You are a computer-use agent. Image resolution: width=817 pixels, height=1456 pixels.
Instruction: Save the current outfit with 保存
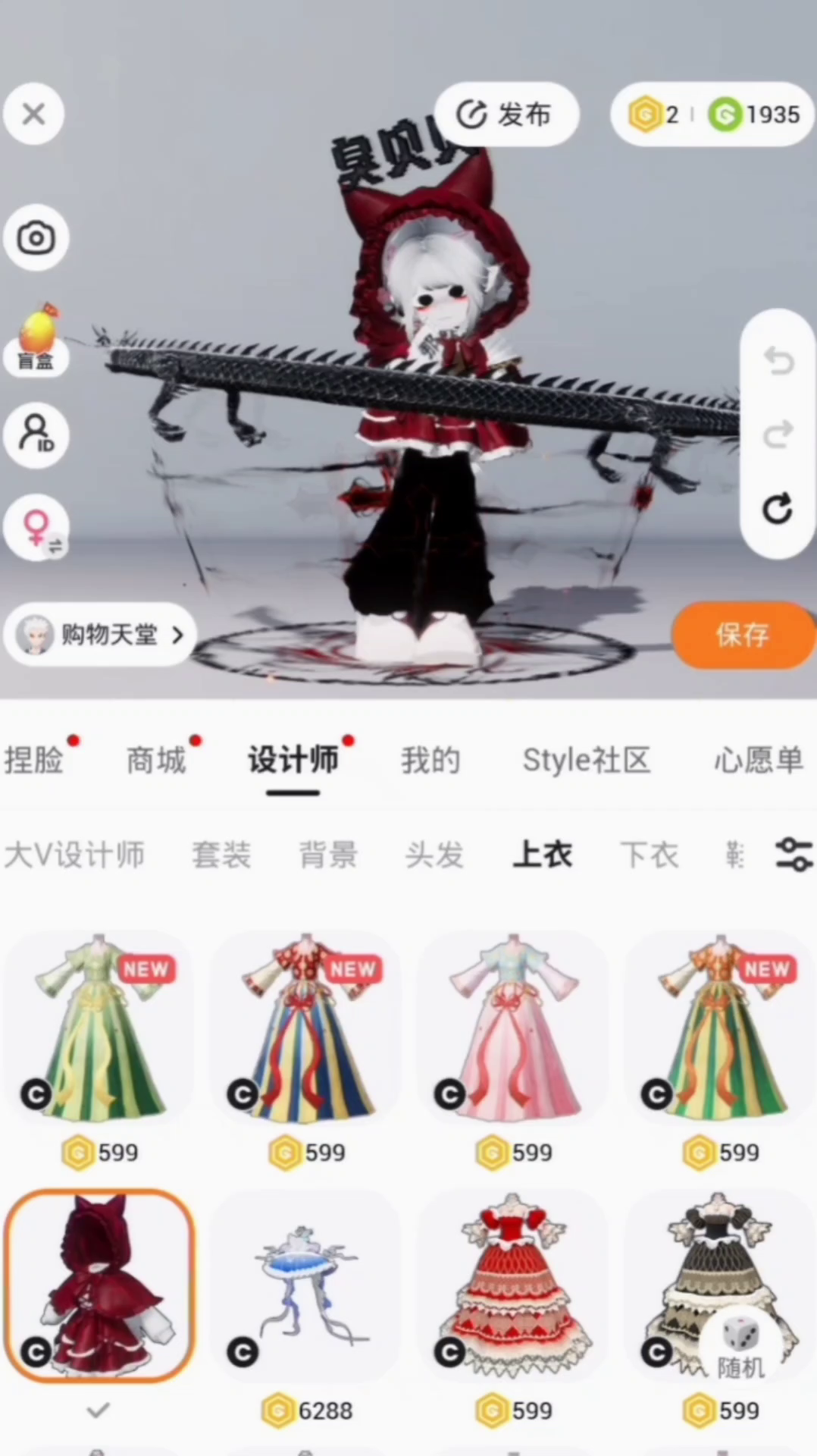tap(743, 635)
